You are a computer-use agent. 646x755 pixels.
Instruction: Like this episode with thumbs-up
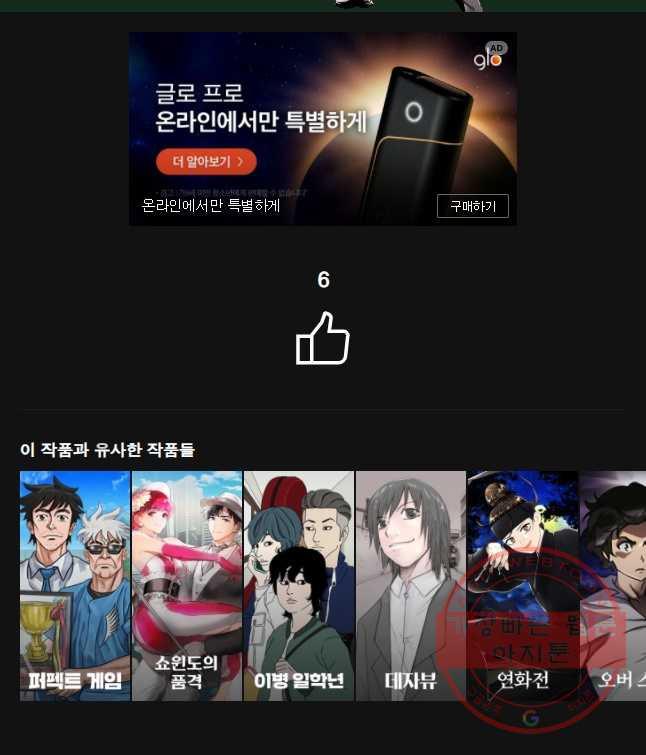(323, 339)
